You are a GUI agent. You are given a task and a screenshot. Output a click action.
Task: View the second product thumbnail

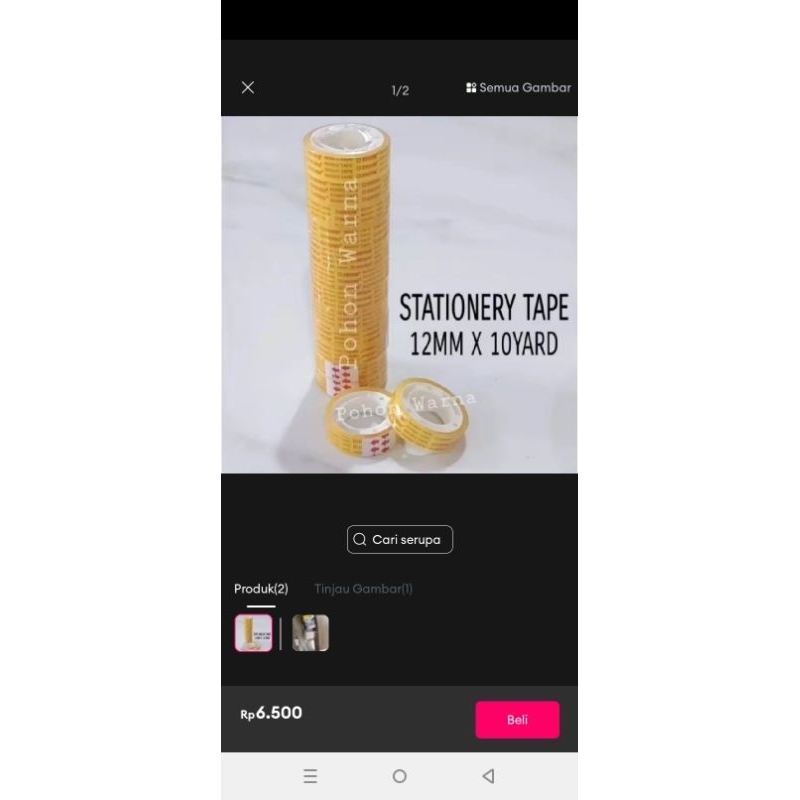click(310, 633)
